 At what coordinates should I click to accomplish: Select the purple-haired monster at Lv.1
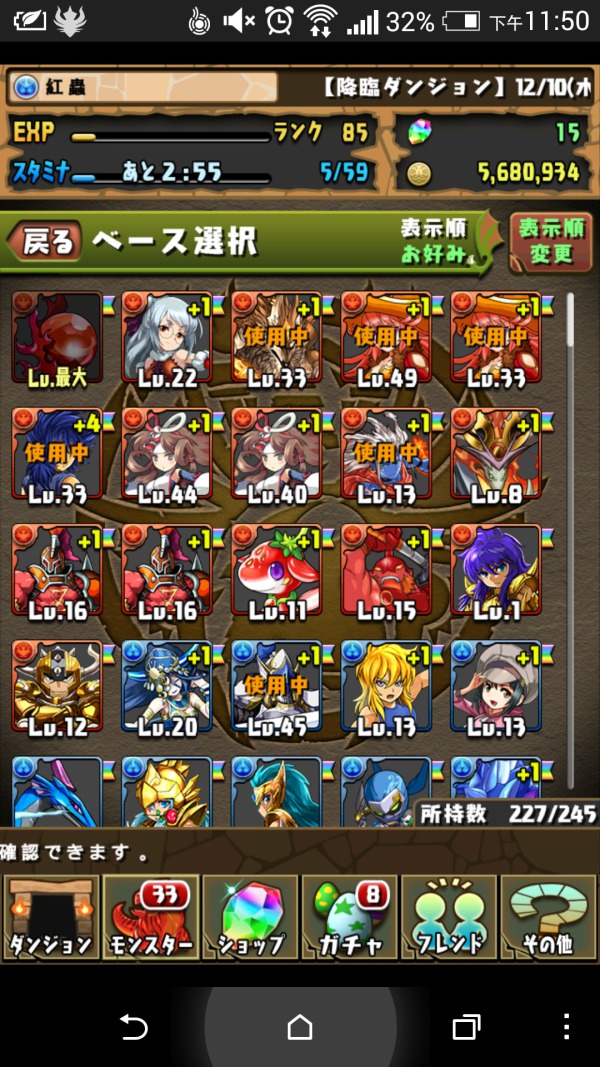click(x=496, y=571)
